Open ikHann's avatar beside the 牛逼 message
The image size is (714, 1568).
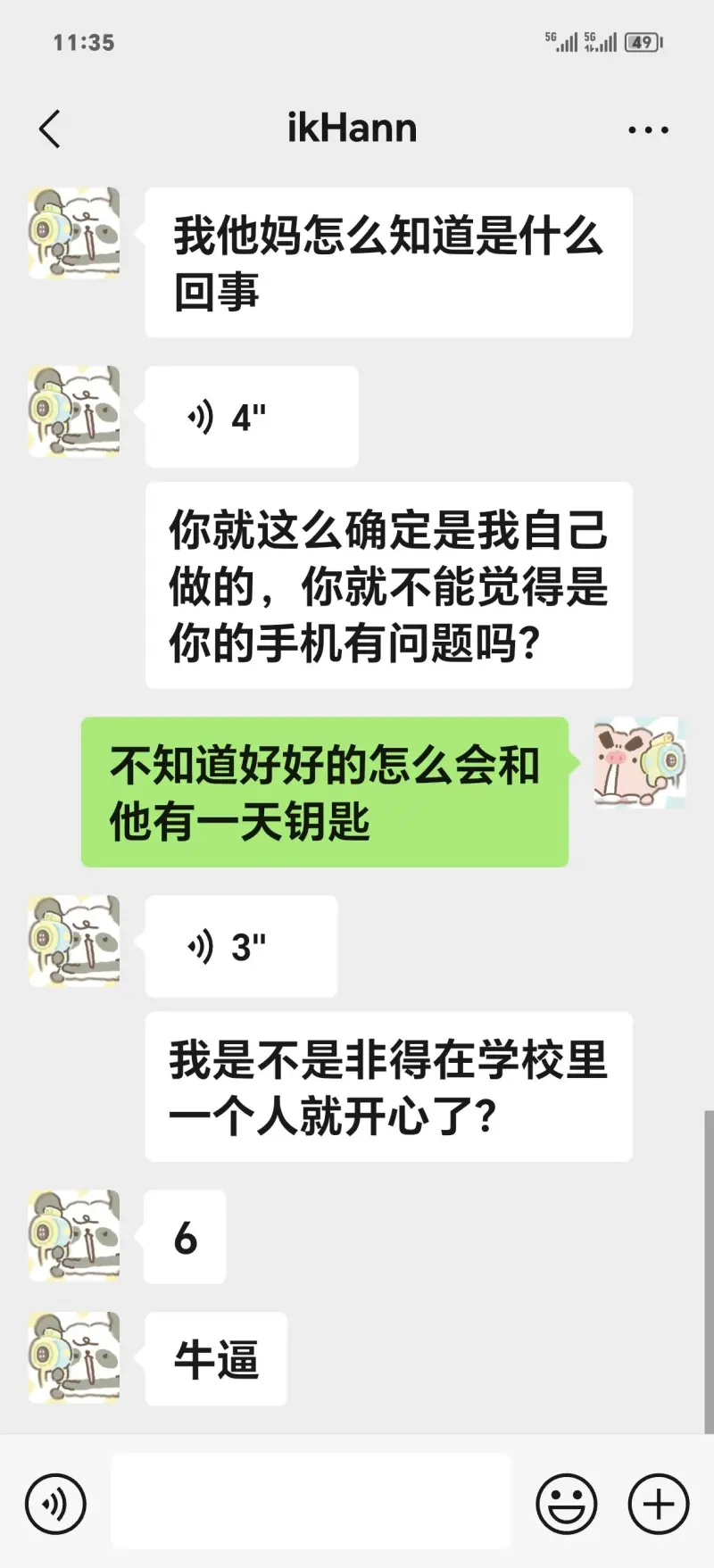pyautogui.click(x=74, y=1357)
